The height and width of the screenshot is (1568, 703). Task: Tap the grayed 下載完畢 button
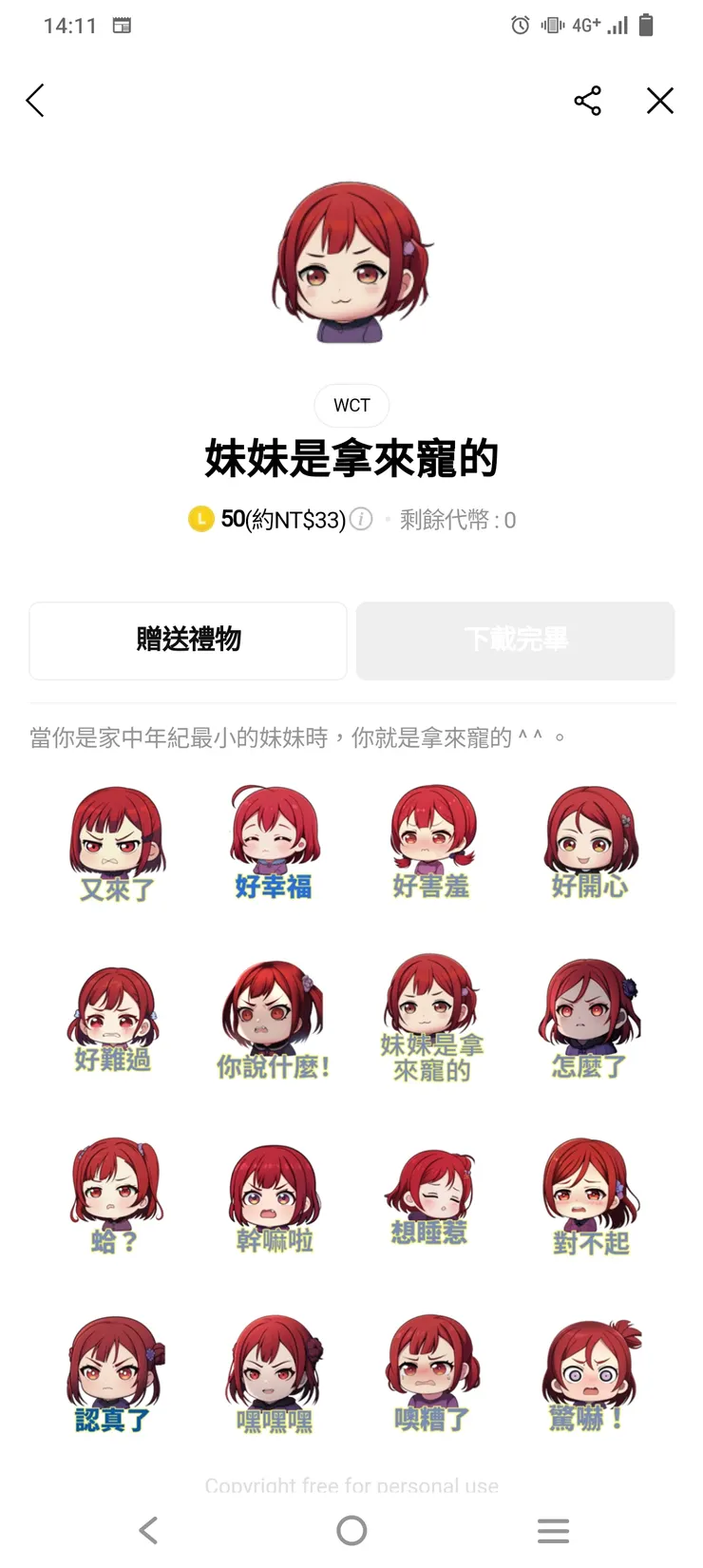pyautogui.click(x=515, y=641)
